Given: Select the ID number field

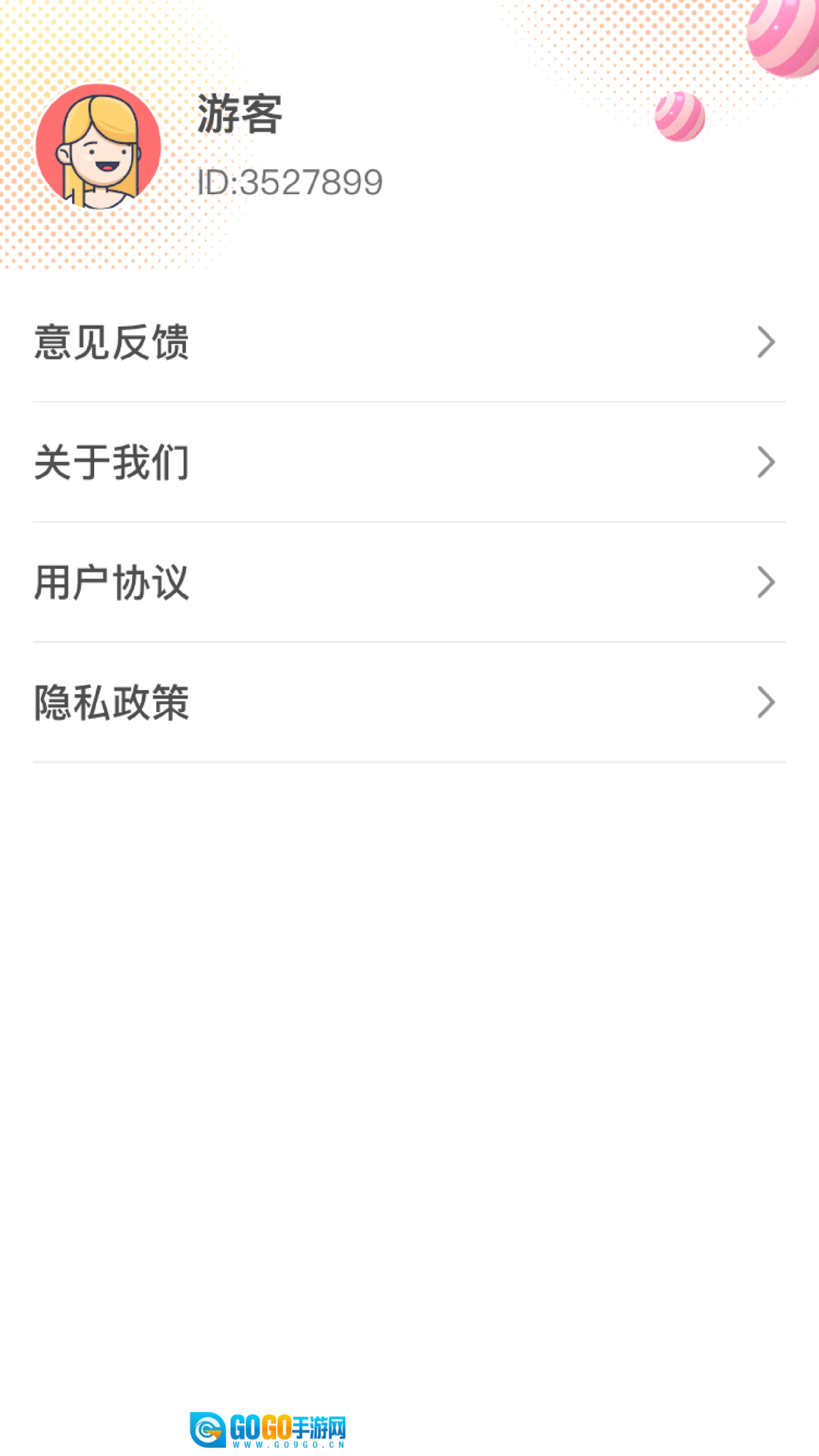Looking at the screenshot, I should (288, 180).
